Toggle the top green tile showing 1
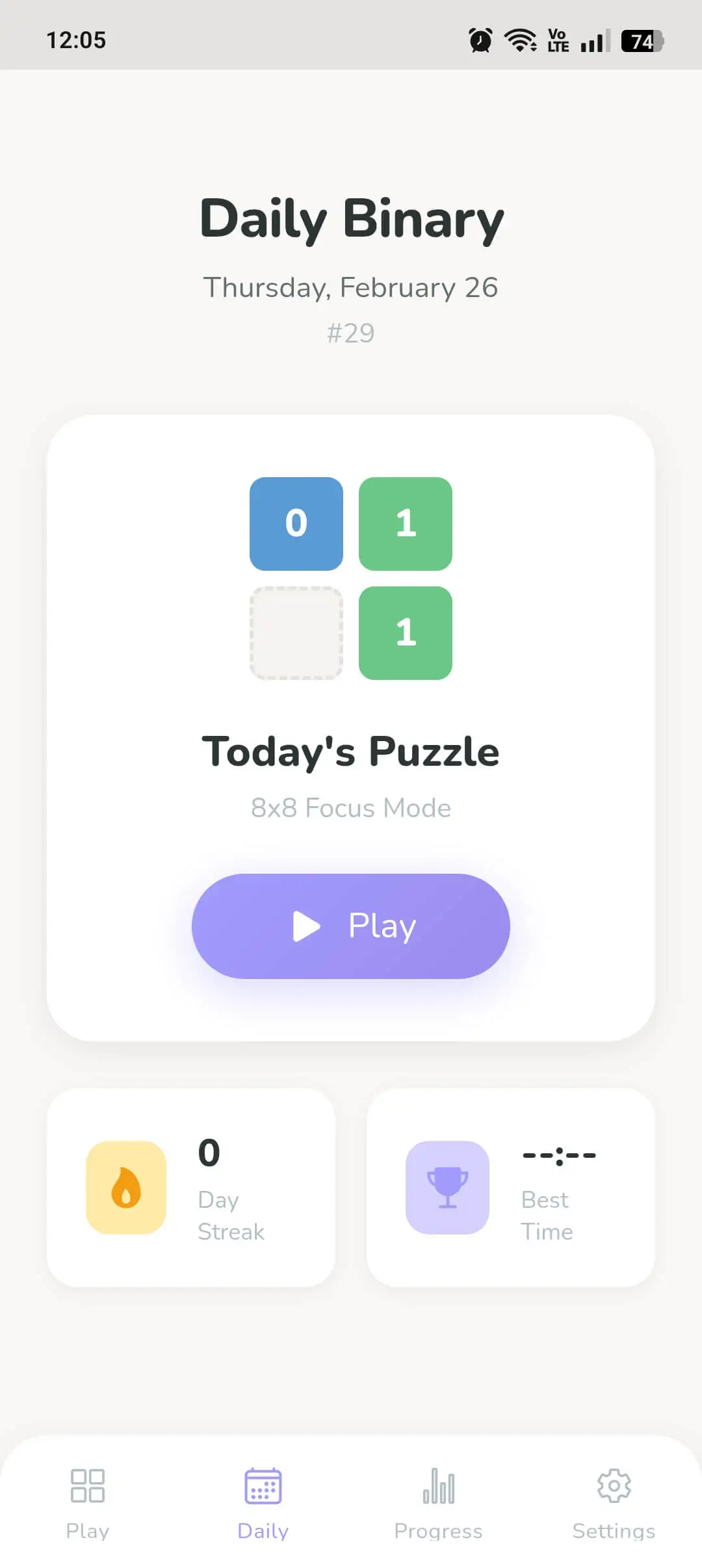Image resolution: width=702 pixels, height=1568 pixels. 405,523
